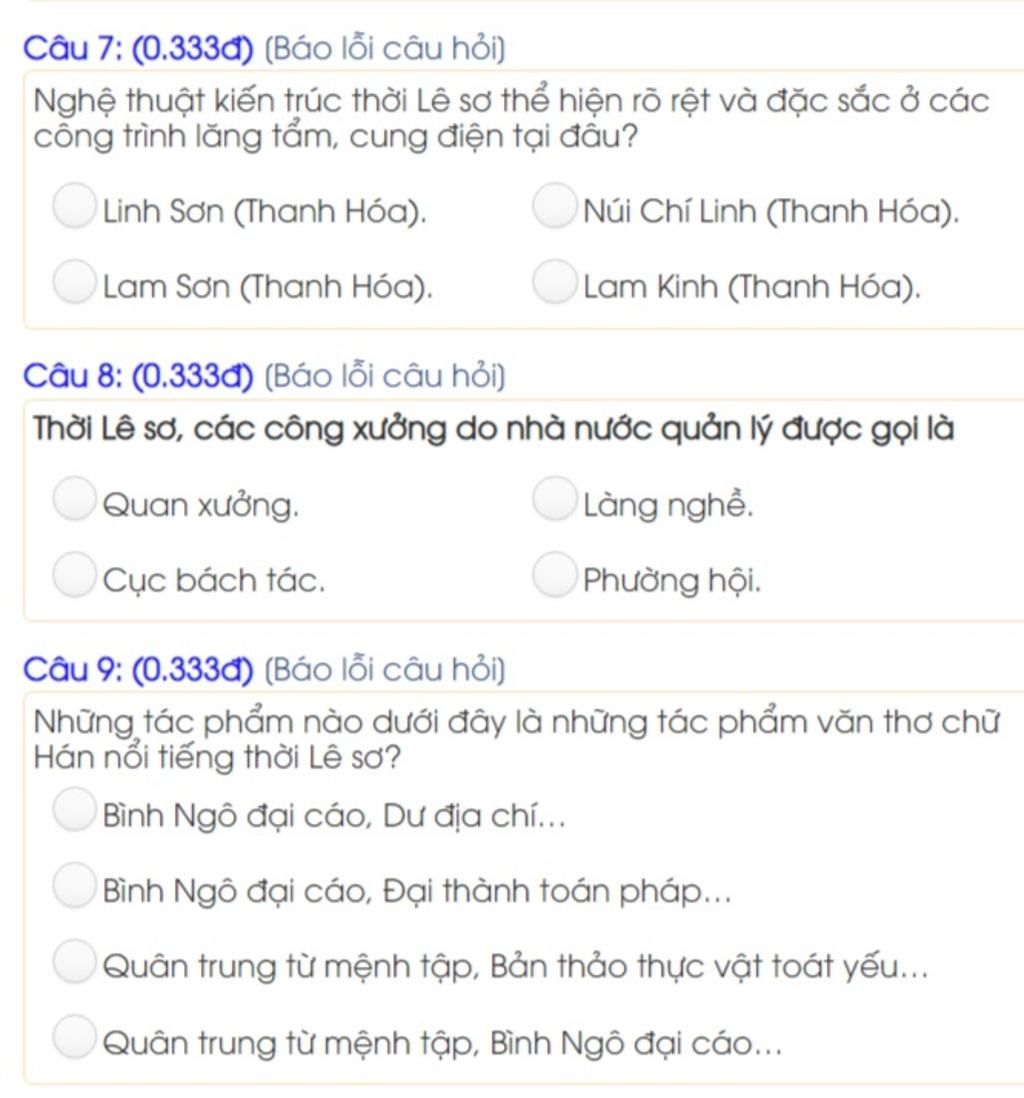Tap Báo lỗi câu hỏi for Câu 8

pyautogui.click(x=385, y=377)
